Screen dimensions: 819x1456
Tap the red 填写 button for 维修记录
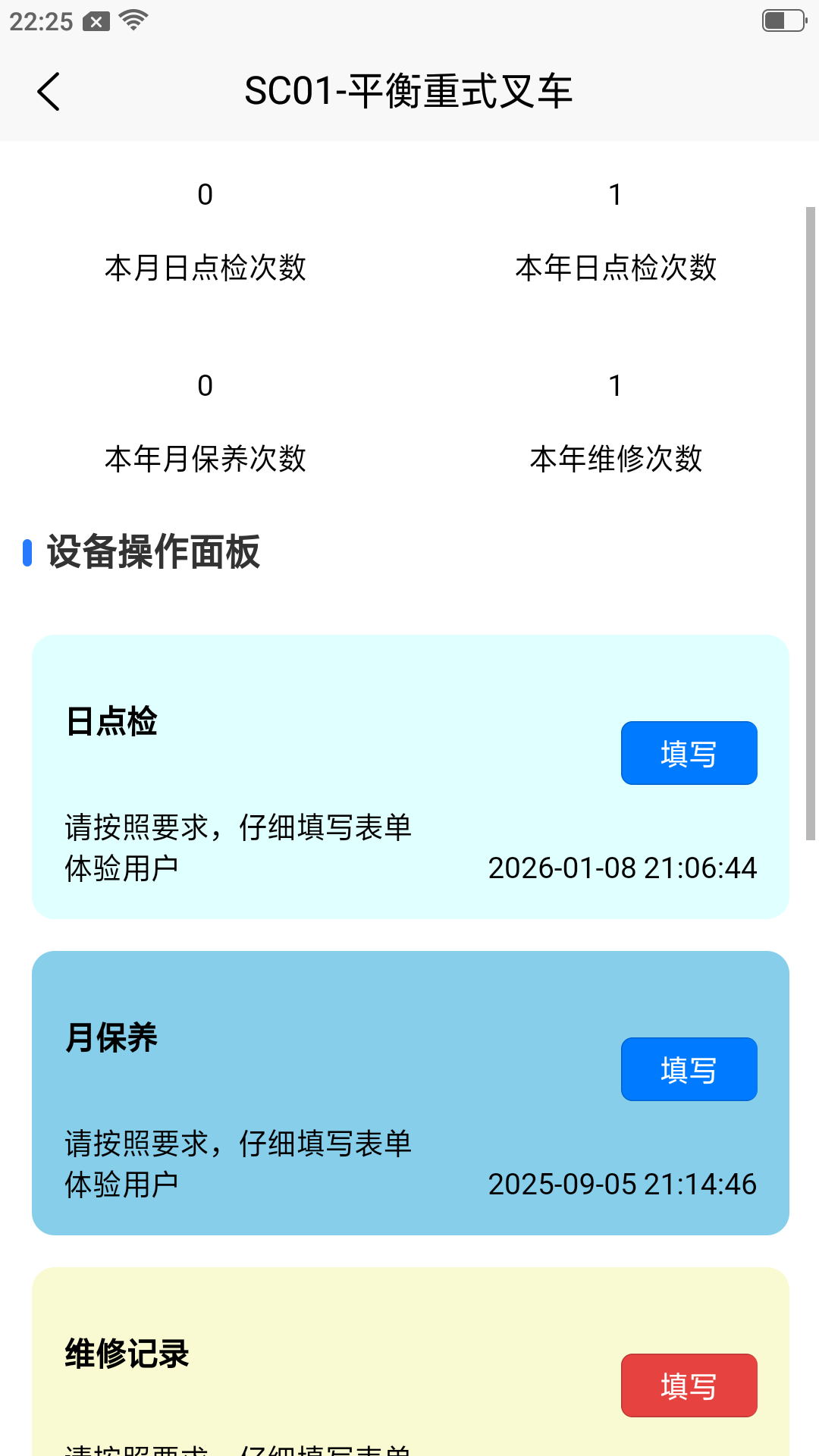tap(689, 1385)
